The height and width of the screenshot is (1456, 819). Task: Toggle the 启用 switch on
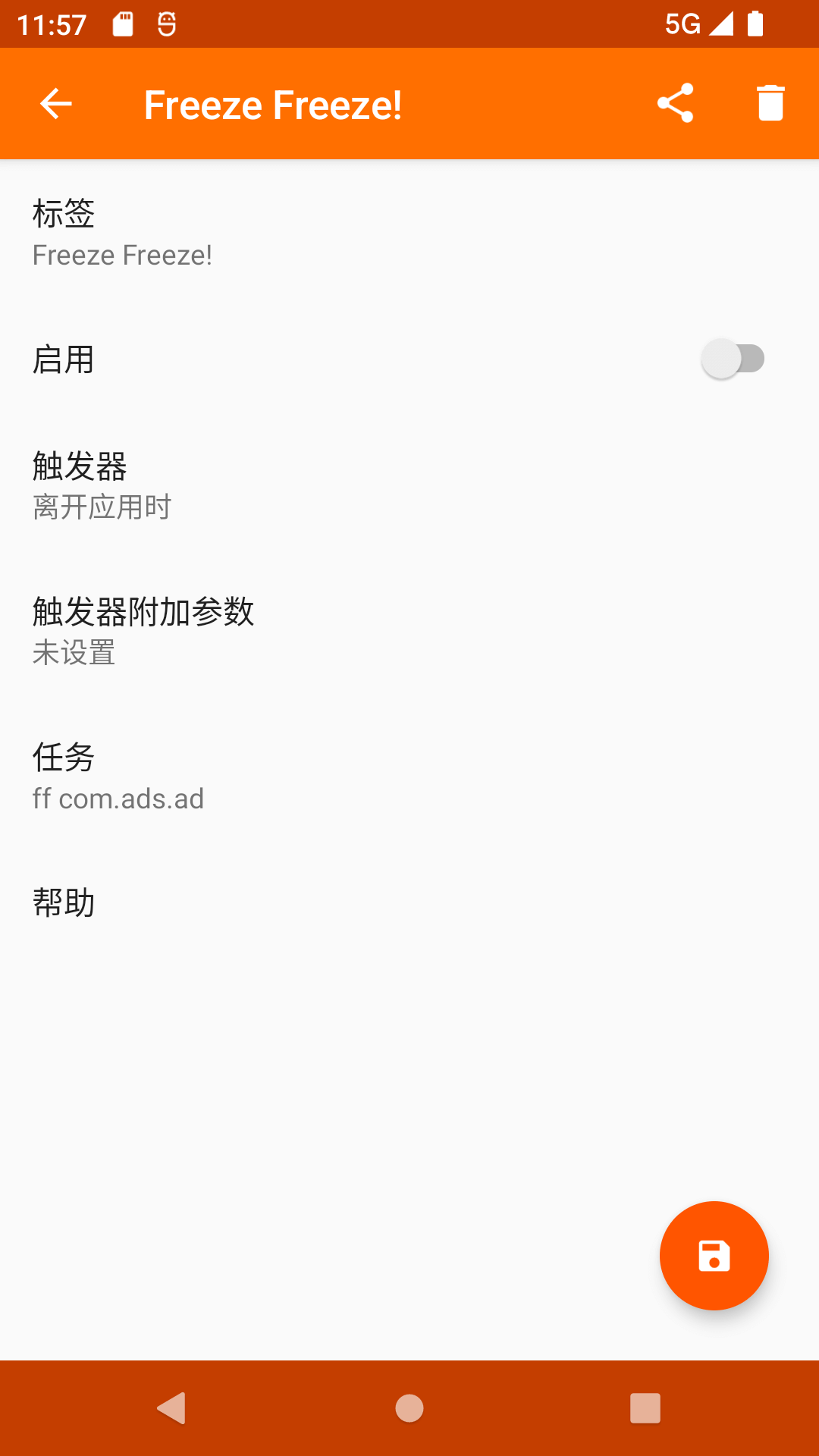tap(733, 359)
